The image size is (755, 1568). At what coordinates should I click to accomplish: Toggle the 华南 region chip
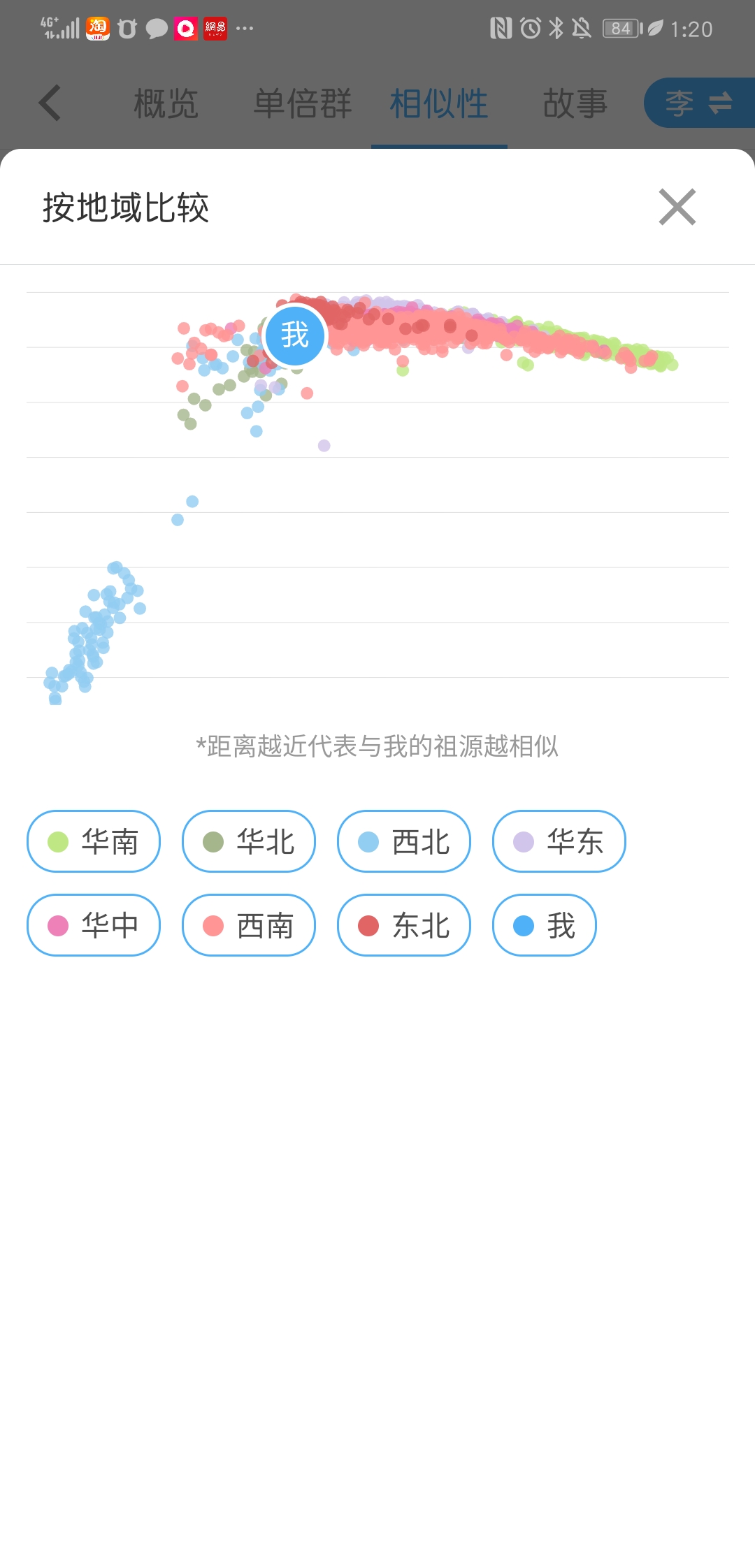(x=94, y=841)
